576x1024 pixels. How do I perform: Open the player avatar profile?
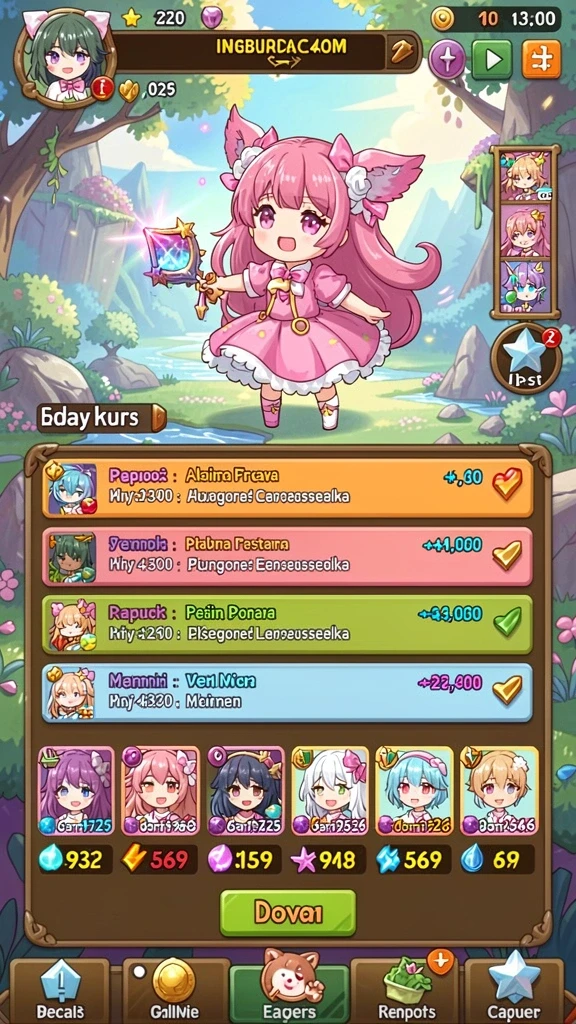[65, 57]
